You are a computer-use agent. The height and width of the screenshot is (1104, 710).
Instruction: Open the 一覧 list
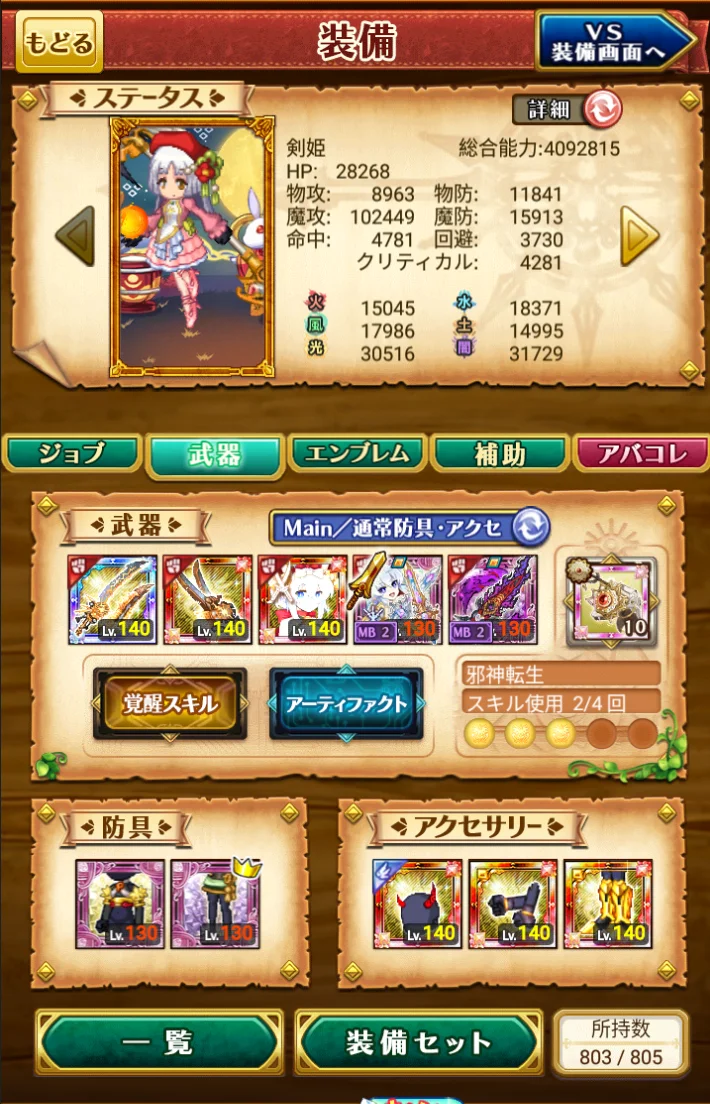158,1043
